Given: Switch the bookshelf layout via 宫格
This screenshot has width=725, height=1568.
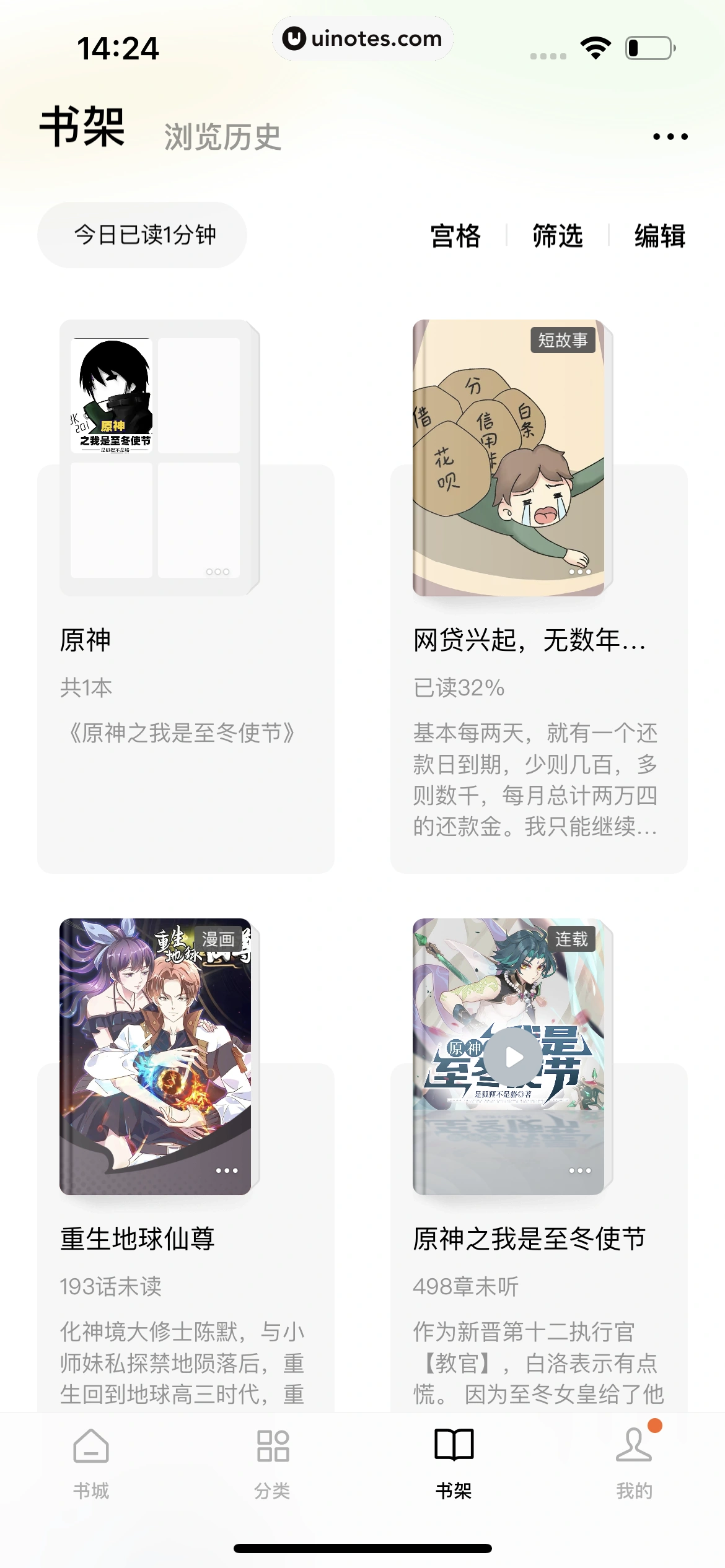Looking at the screenshot, I should (455, 236).
